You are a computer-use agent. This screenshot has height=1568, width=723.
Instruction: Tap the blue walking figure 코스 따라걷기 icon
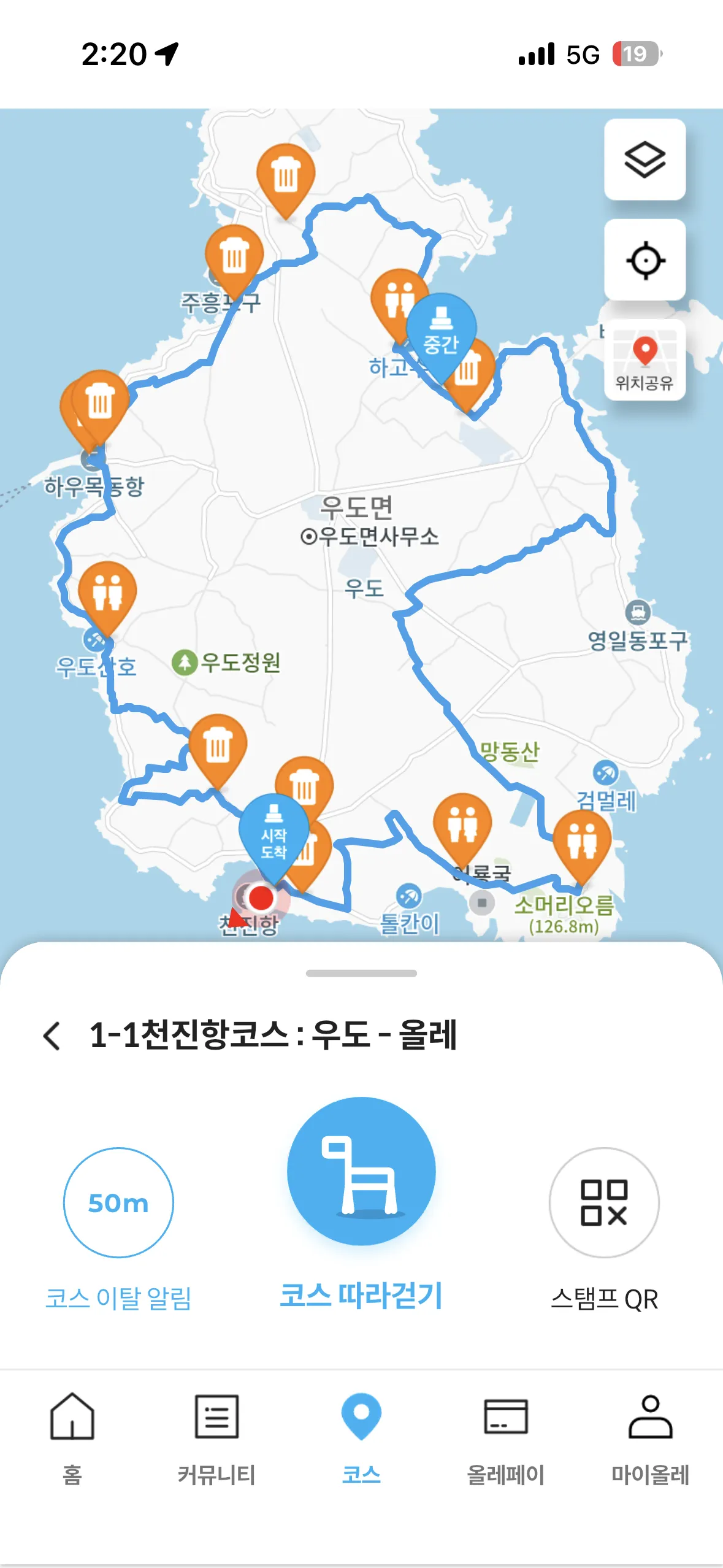[361, 1170]
